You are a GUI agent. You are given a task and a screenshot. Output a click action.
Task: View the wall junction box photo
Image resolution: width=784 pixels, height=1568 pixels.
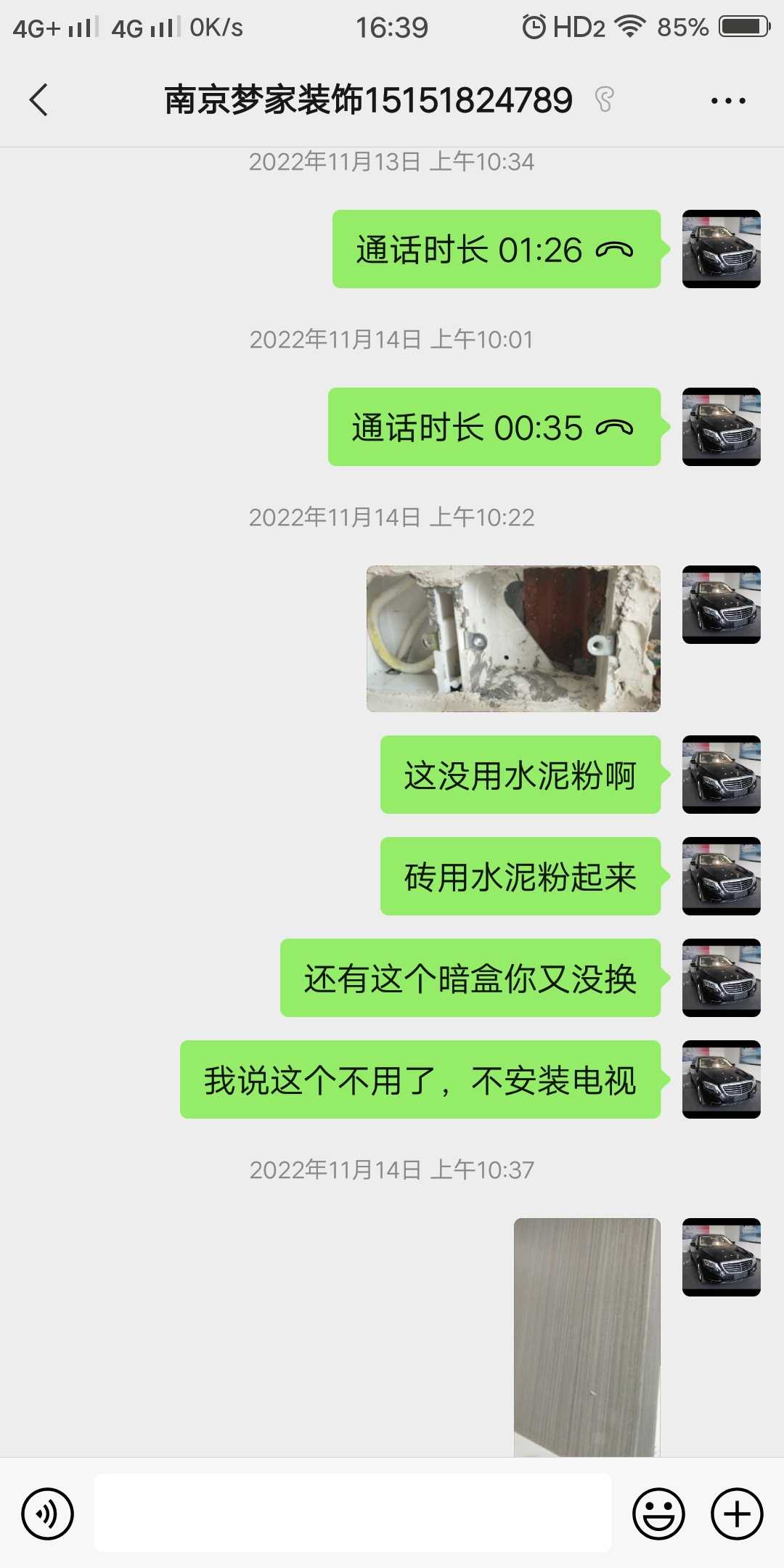point(513,639)
